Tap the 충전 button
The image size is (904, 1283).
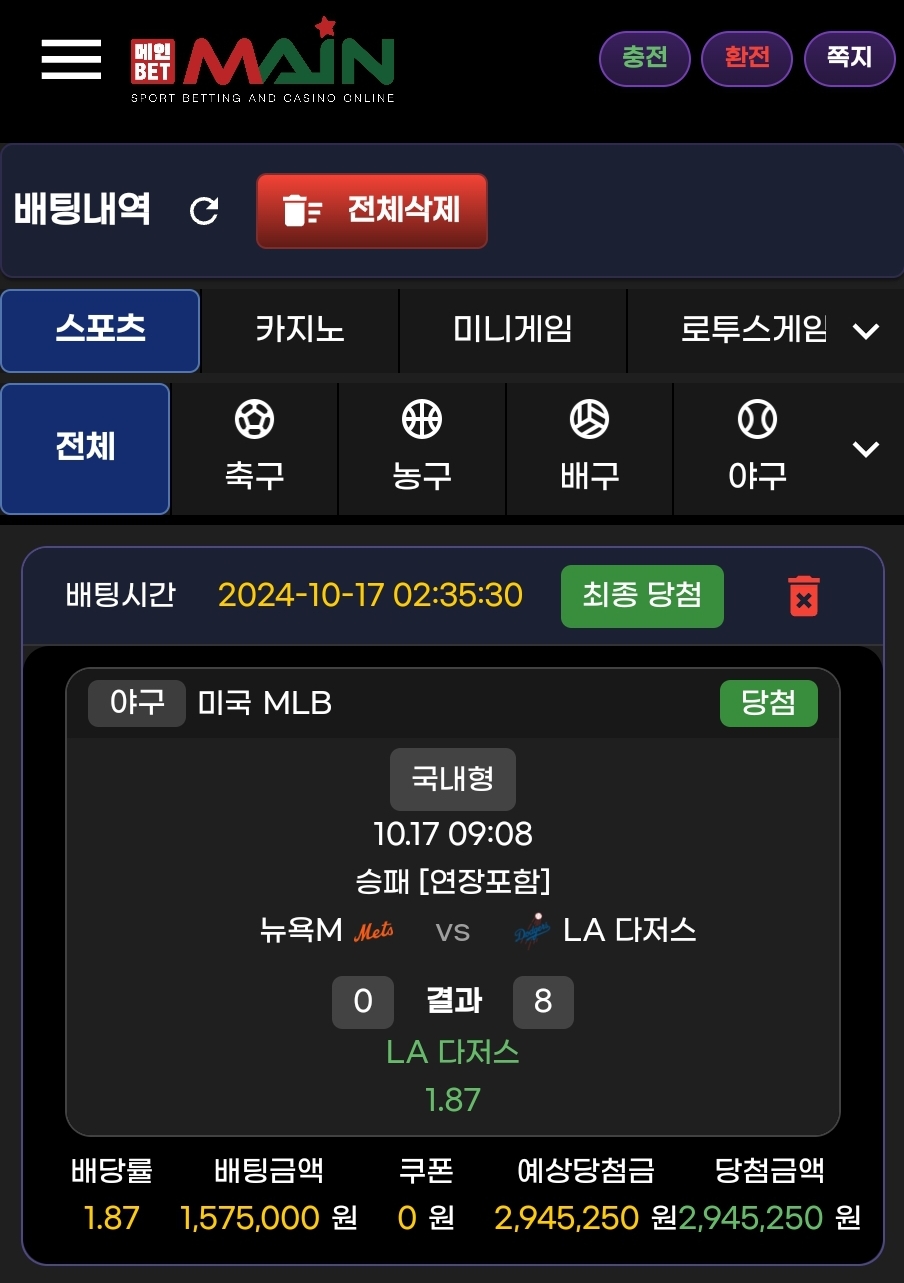point(645,58)
